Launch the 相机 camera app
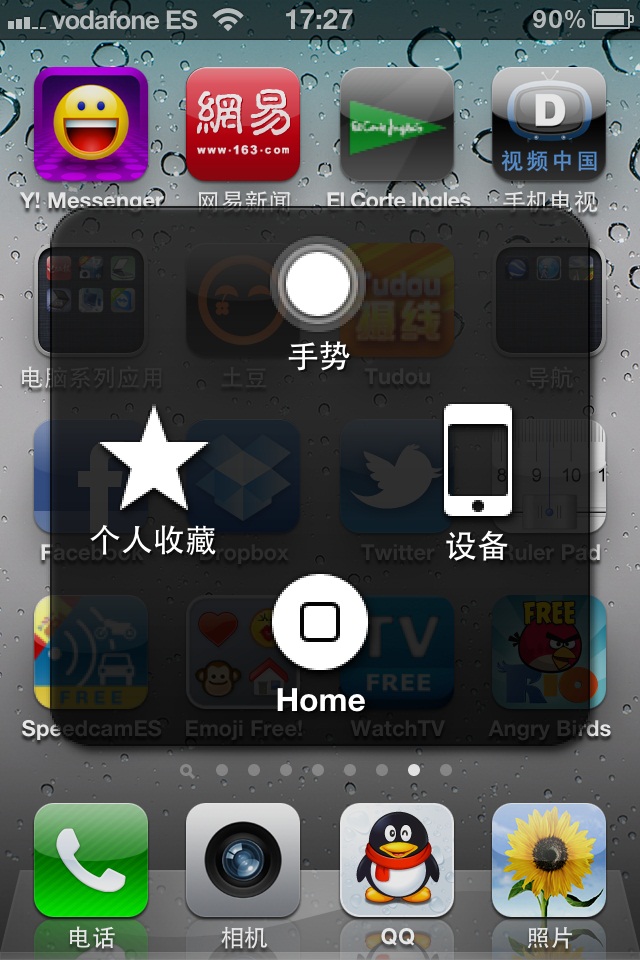The height and width of the screenshot is (960, 640). pos(243,860)
